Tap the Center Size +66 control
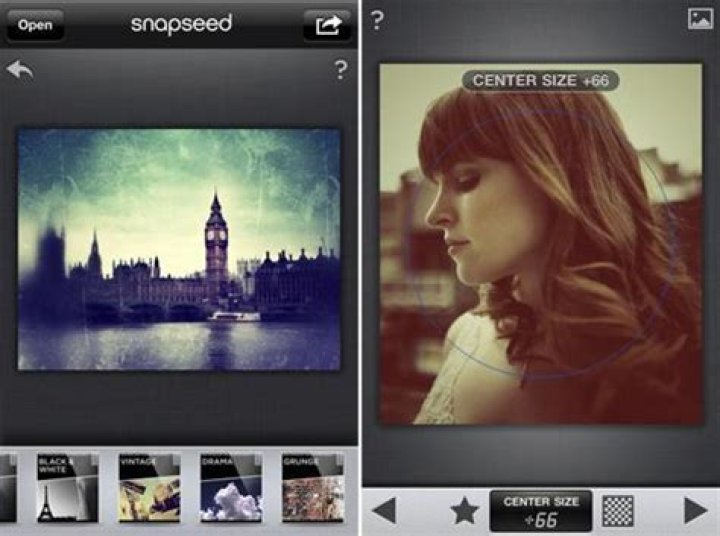Viewport: 720px width, 536px height. 540,510
